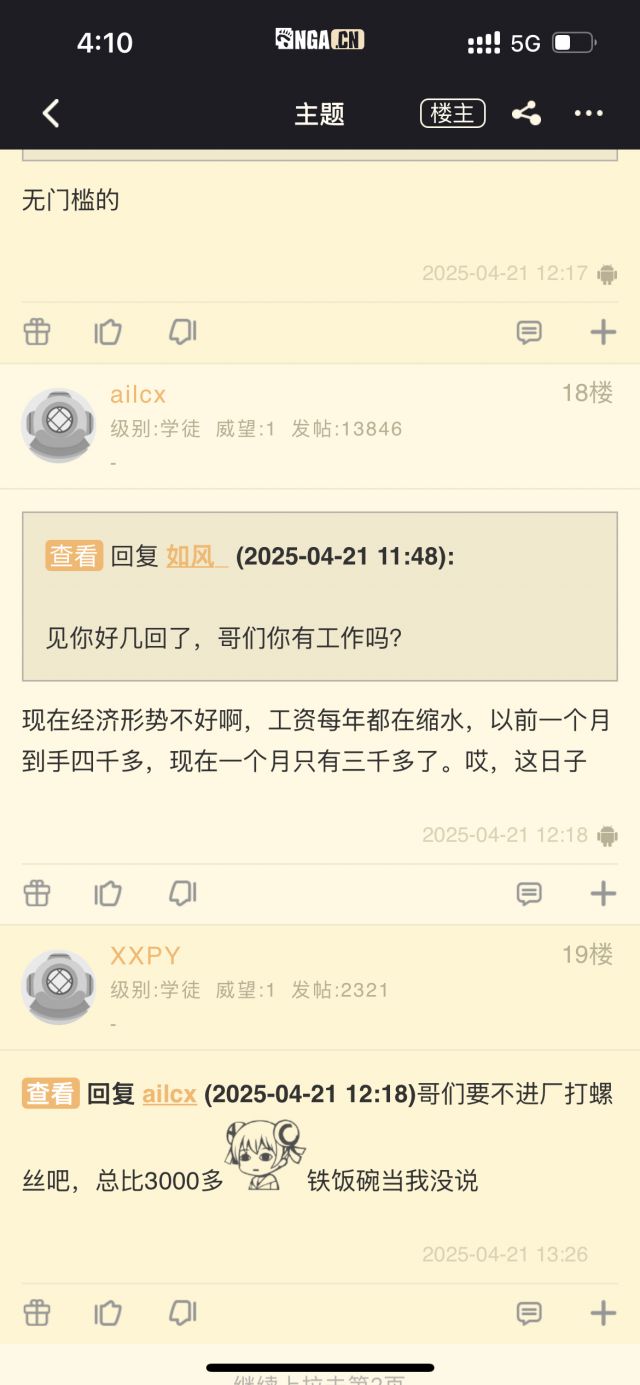Screen dimensions: 640x1385
Task: Tap 查看 in the quoted 如风_ reply
Action: pos(74,556)
